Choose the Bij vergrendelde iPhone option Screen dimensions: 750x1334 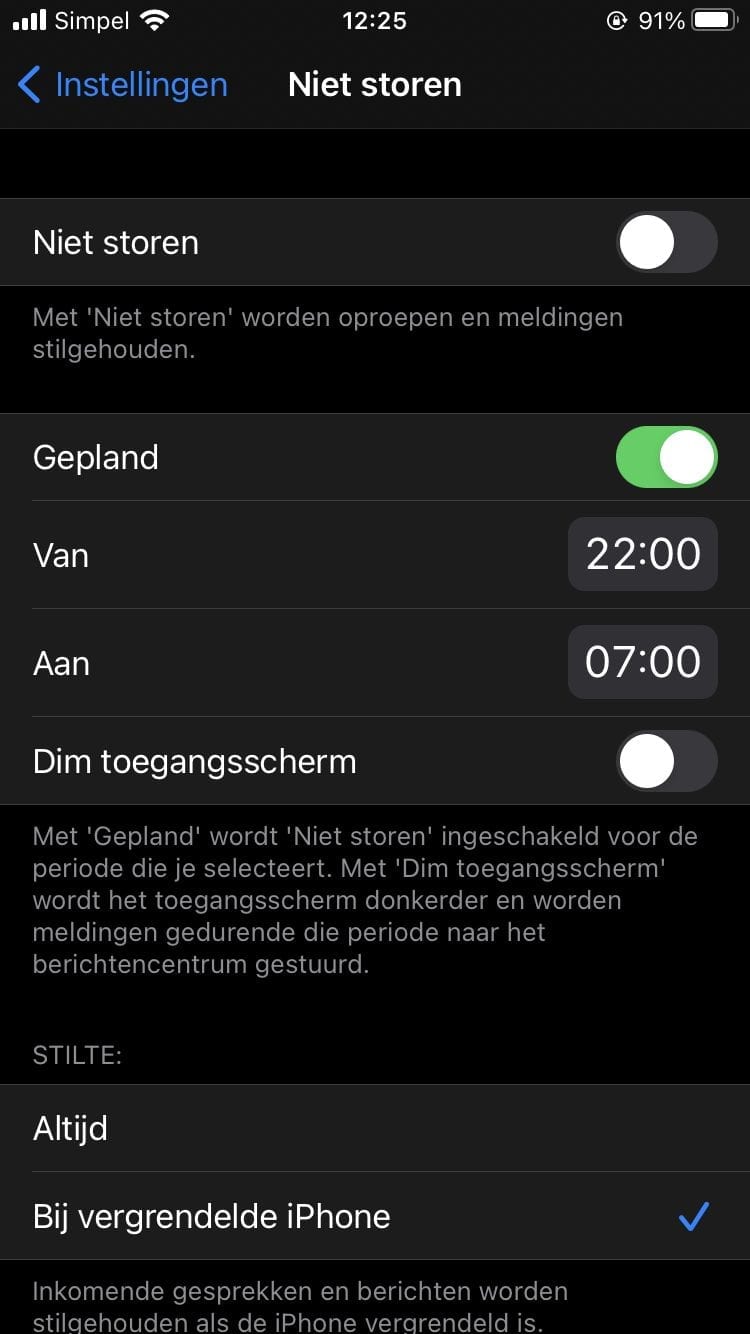click(x=375, y=1216)
